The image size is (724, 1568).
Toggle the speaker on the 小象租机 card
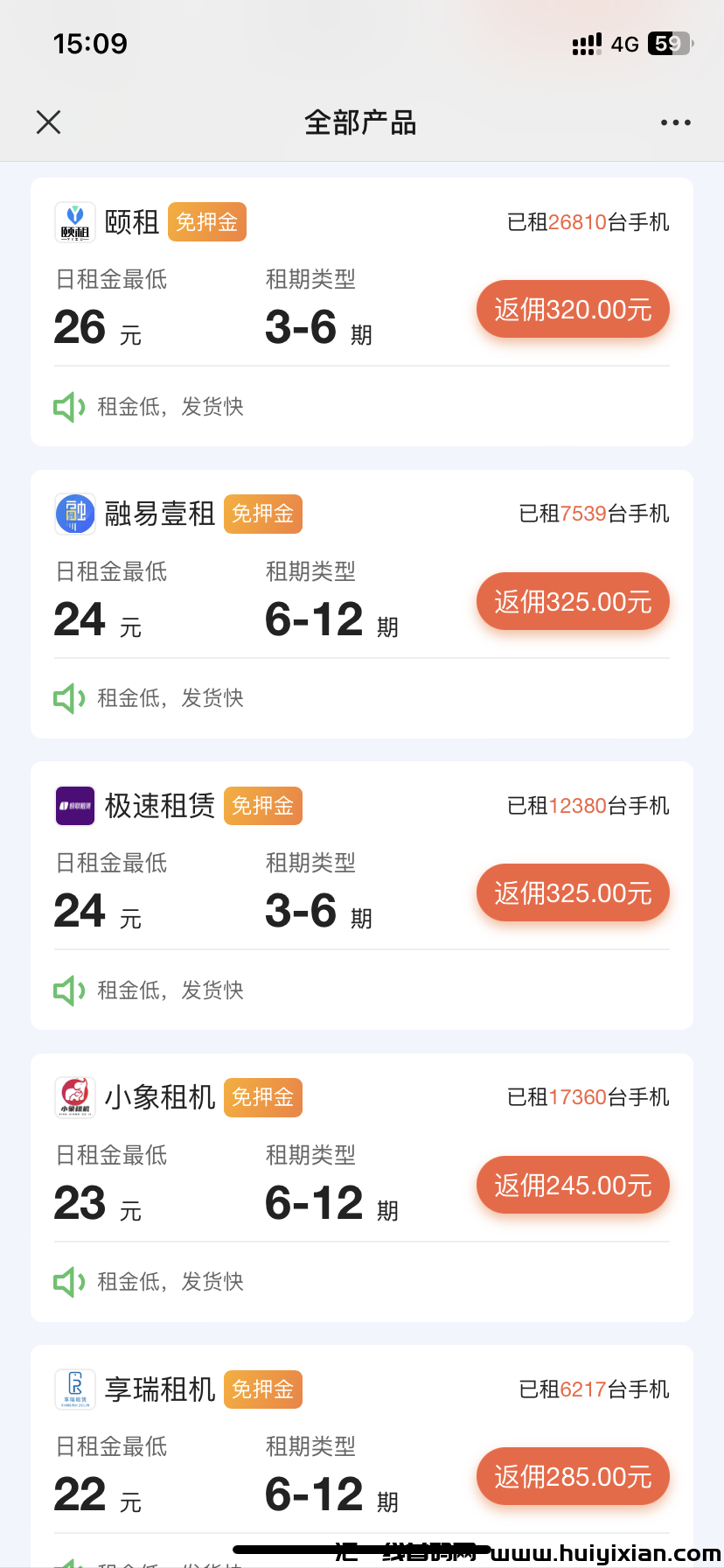pos(68,1281)
